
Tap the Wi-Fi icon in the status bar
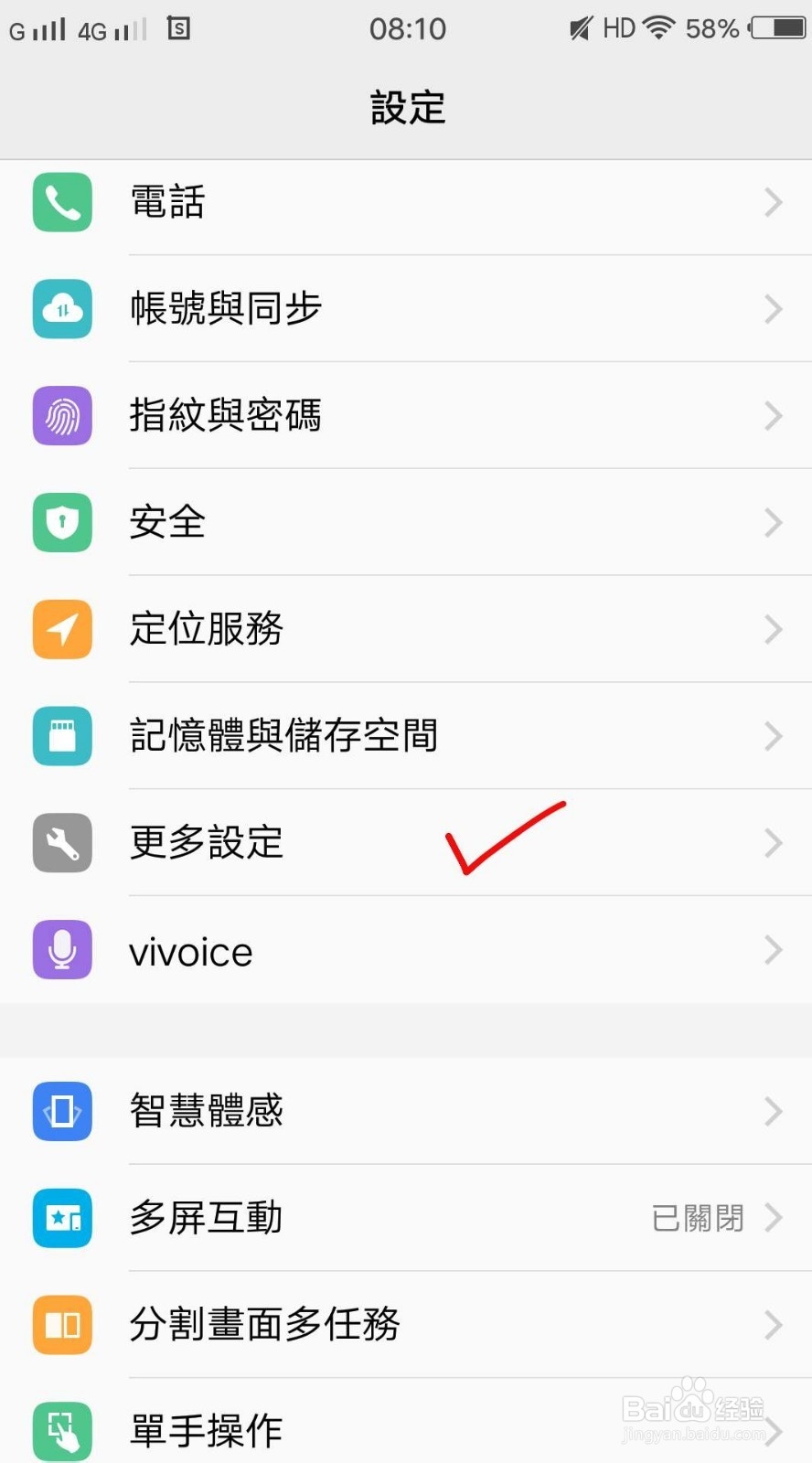(x=660, y=28)
